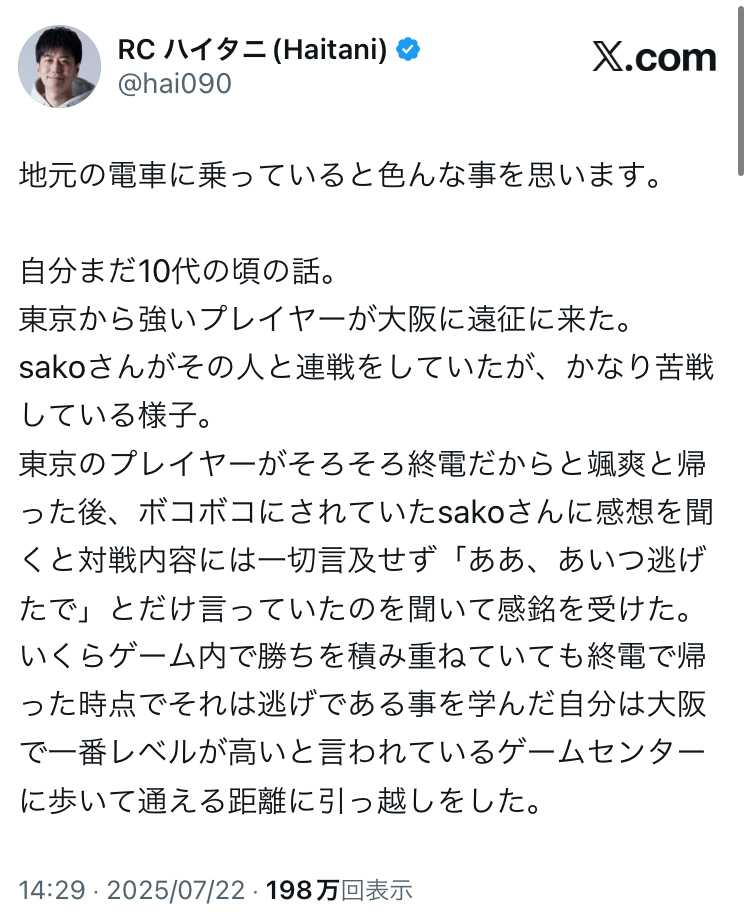The image size is (750, 919).
Task: Open RC ハイタニ's profile picture
Action: click(x=59, y=66)
